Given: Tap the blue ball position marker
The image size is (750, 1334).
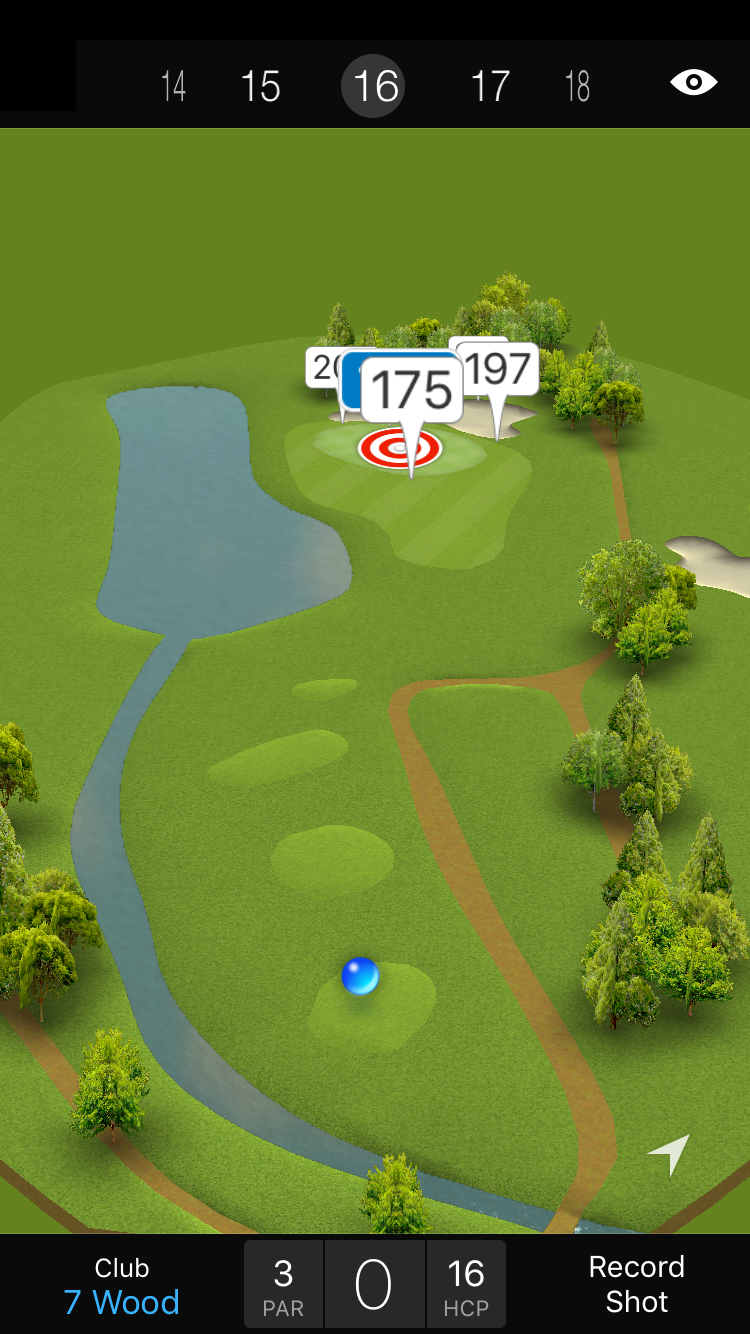Looking at the screenshot, I should pos(360,976).
